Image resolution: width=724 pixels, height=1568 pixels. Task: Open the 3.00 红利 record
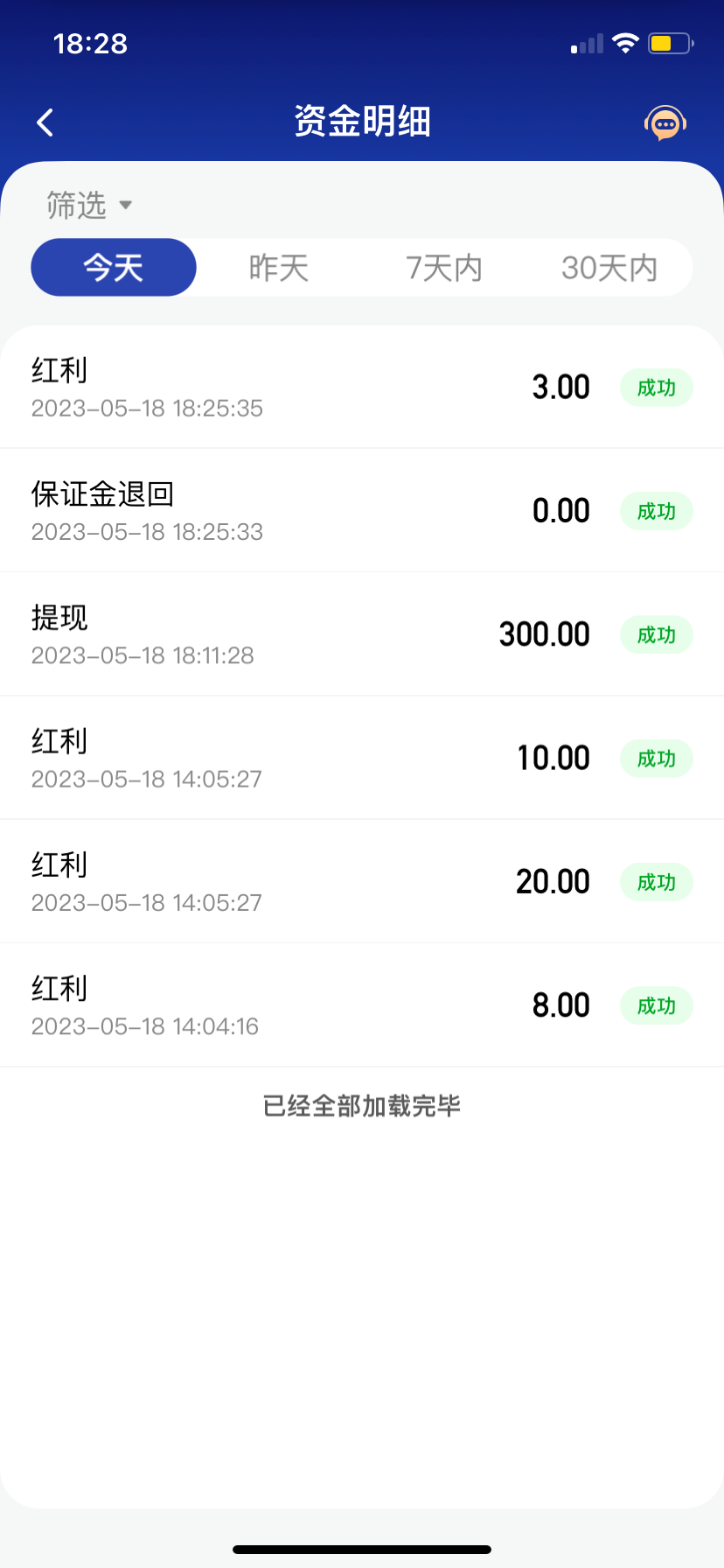(x=362, y=387)
